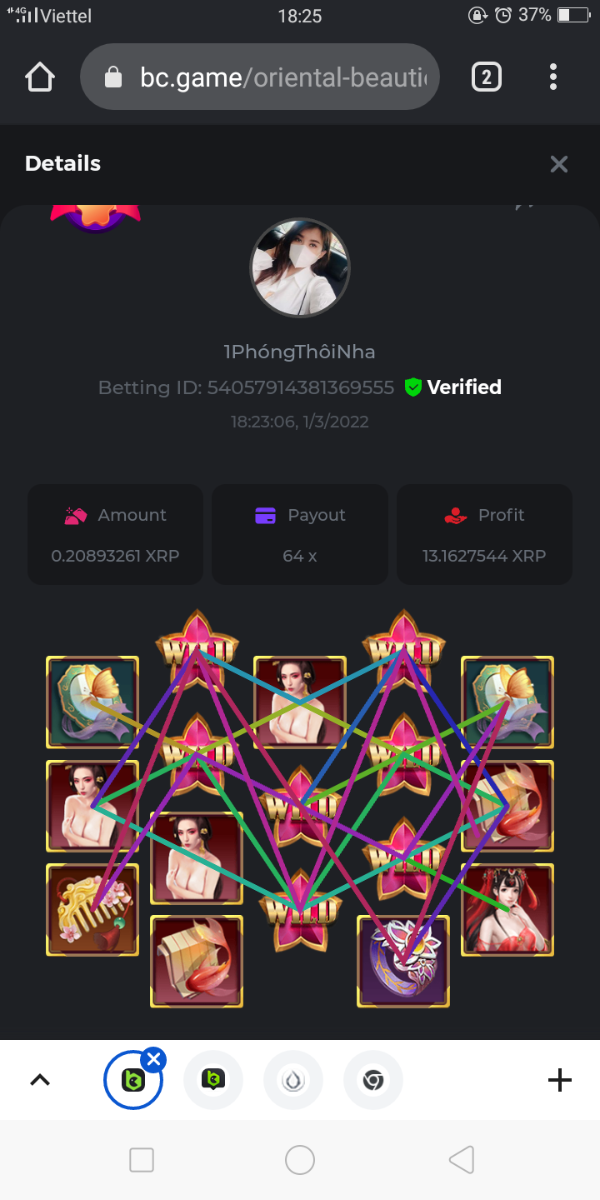Image resolution: width=600 pixels, height=1200 pixels.
Task: Open 1PhóngThôiNha's profile avatar
Action: click(x=300, y=267)
